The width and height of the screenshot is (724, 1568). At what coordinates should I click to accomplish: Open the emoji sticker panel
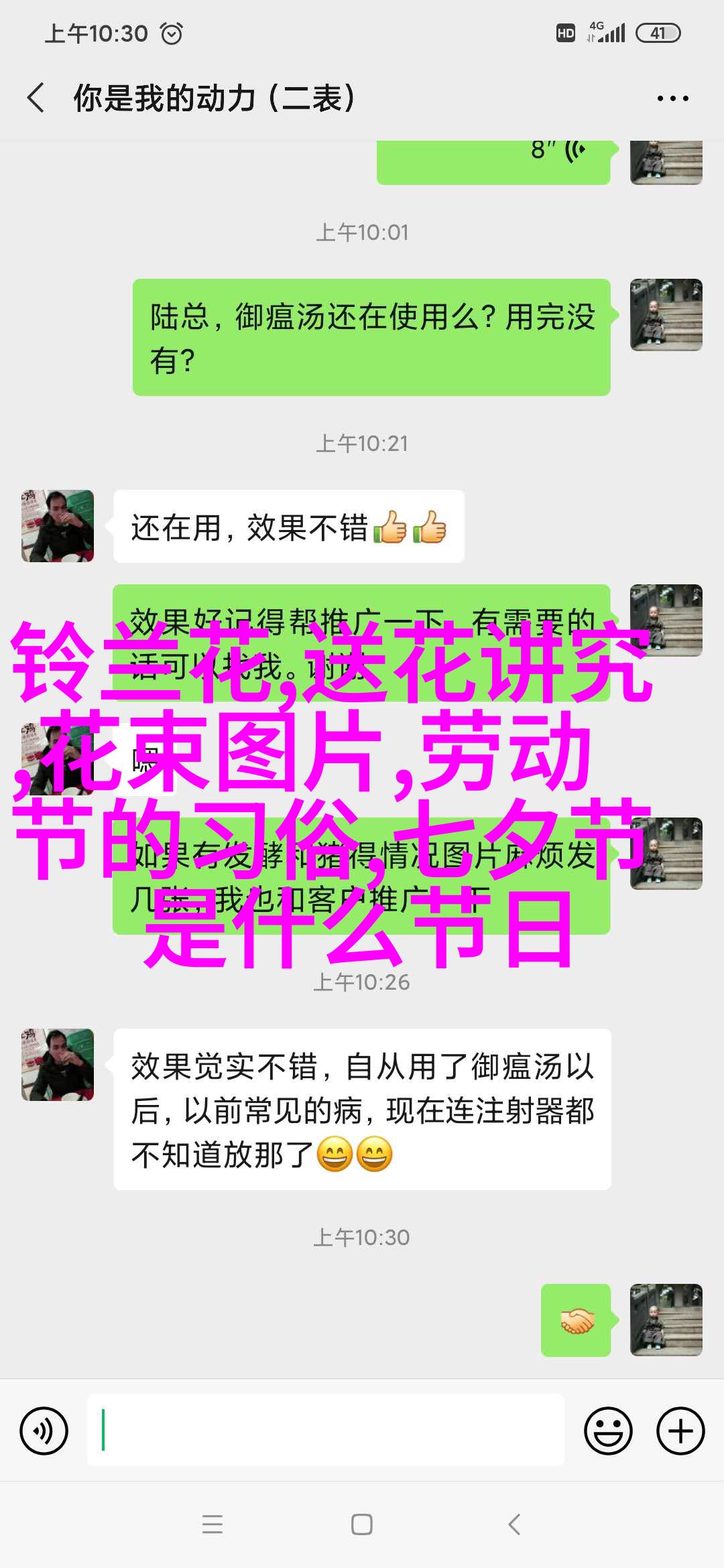click(x=608, y=1431)
